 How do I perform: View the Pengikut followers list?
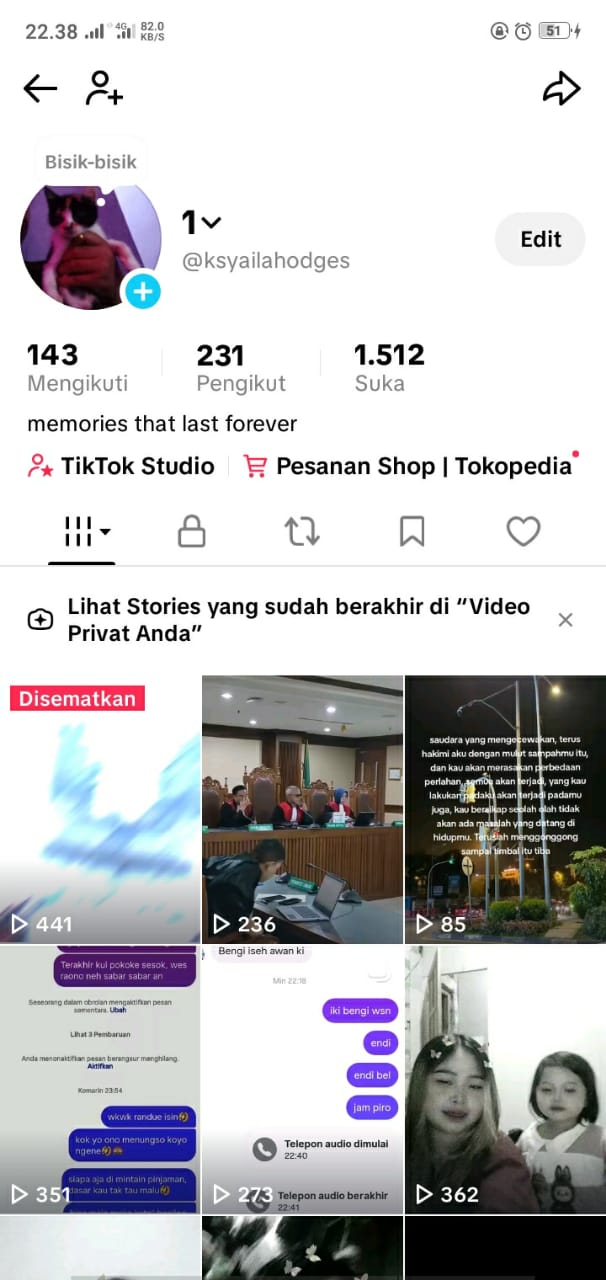pos(241,368)
